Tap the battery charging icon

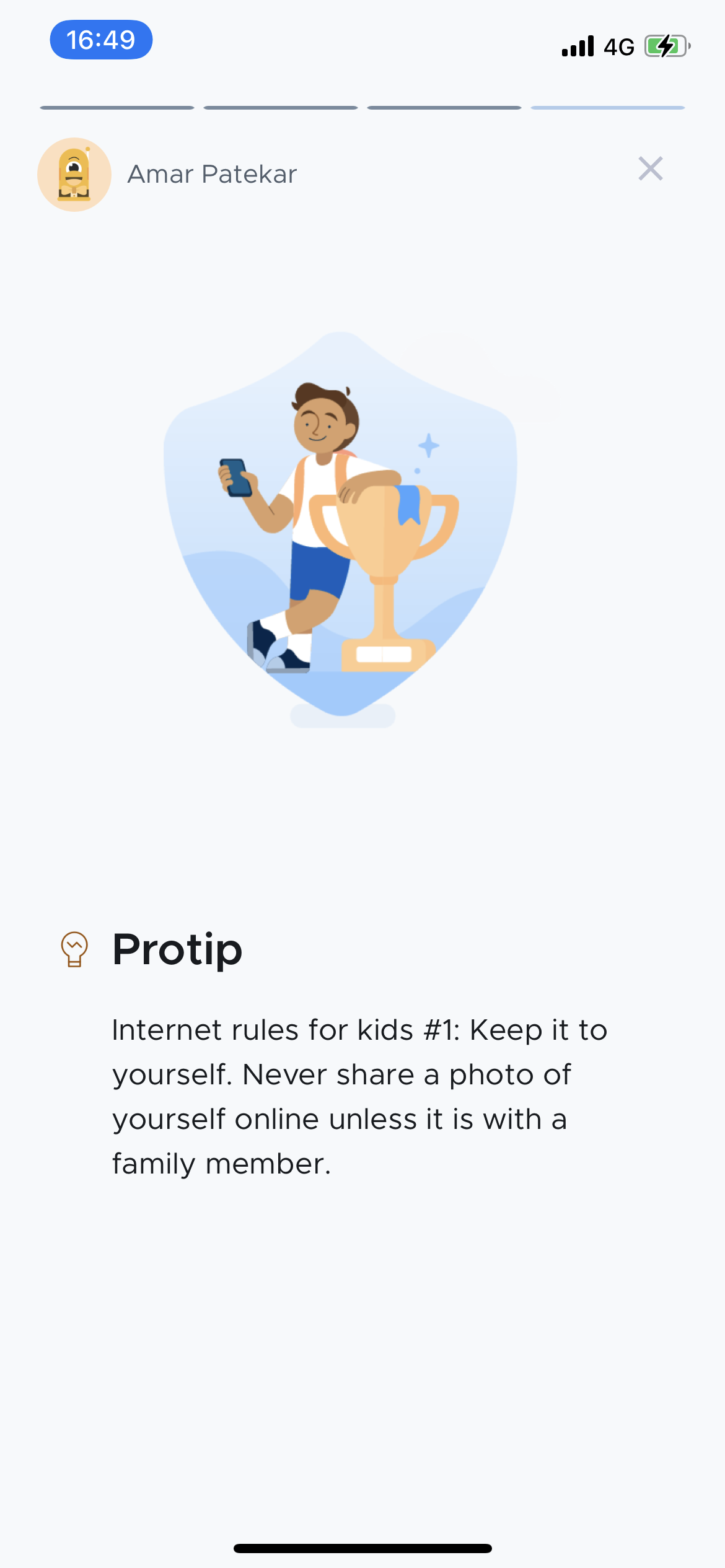tap(664, 45)
